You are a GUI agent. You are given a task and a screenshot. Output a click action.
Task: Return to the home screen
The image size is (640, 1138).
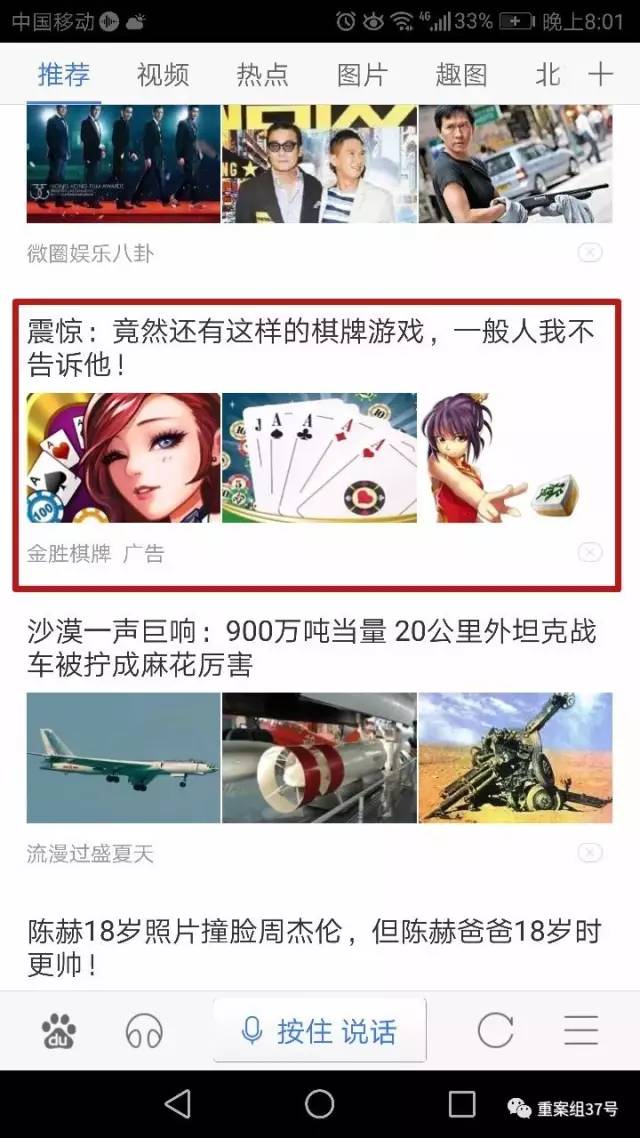pos(319,1104)
